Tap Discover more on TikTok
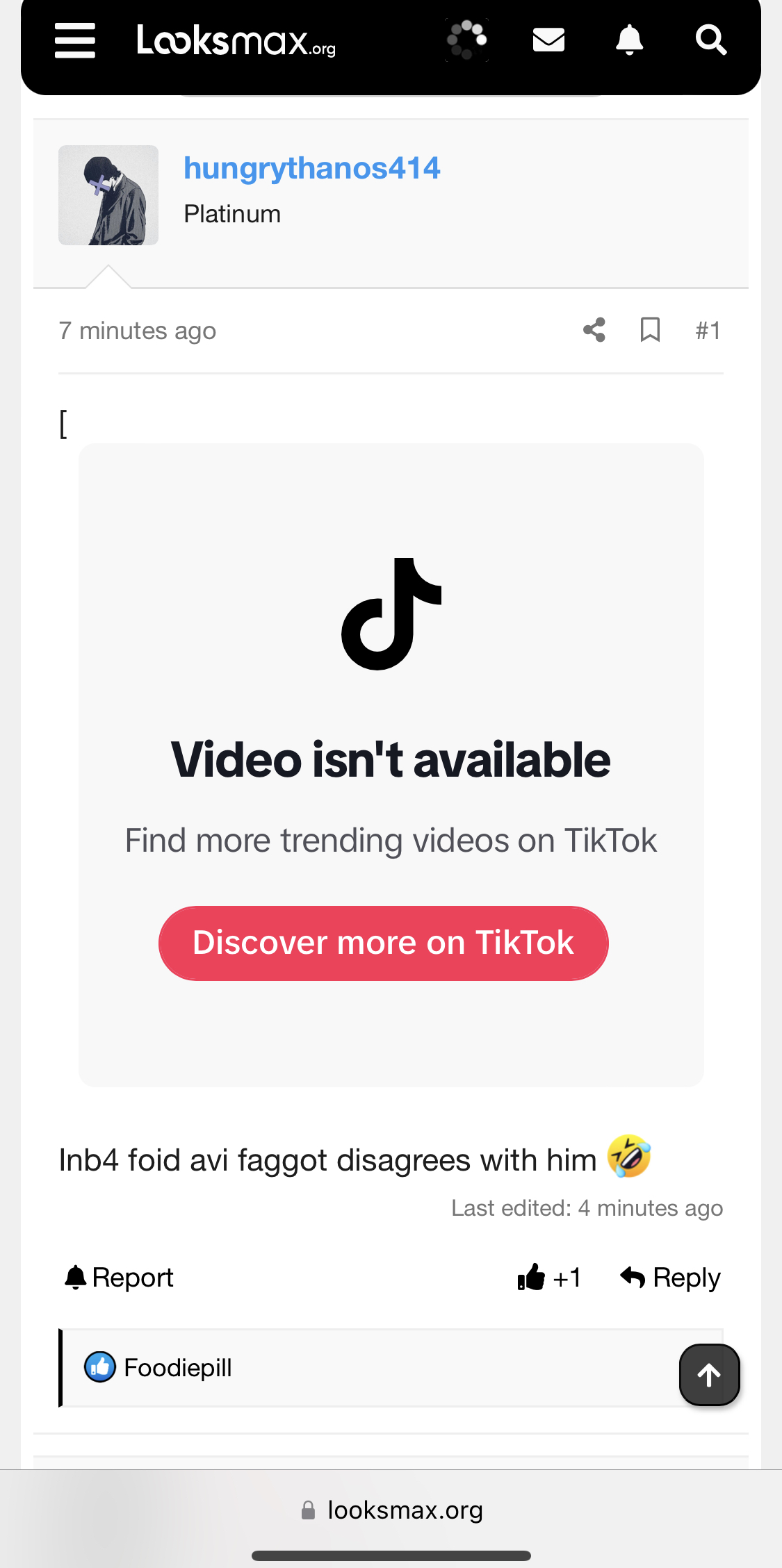The image size is (782, 1568). tap(383, 943)
